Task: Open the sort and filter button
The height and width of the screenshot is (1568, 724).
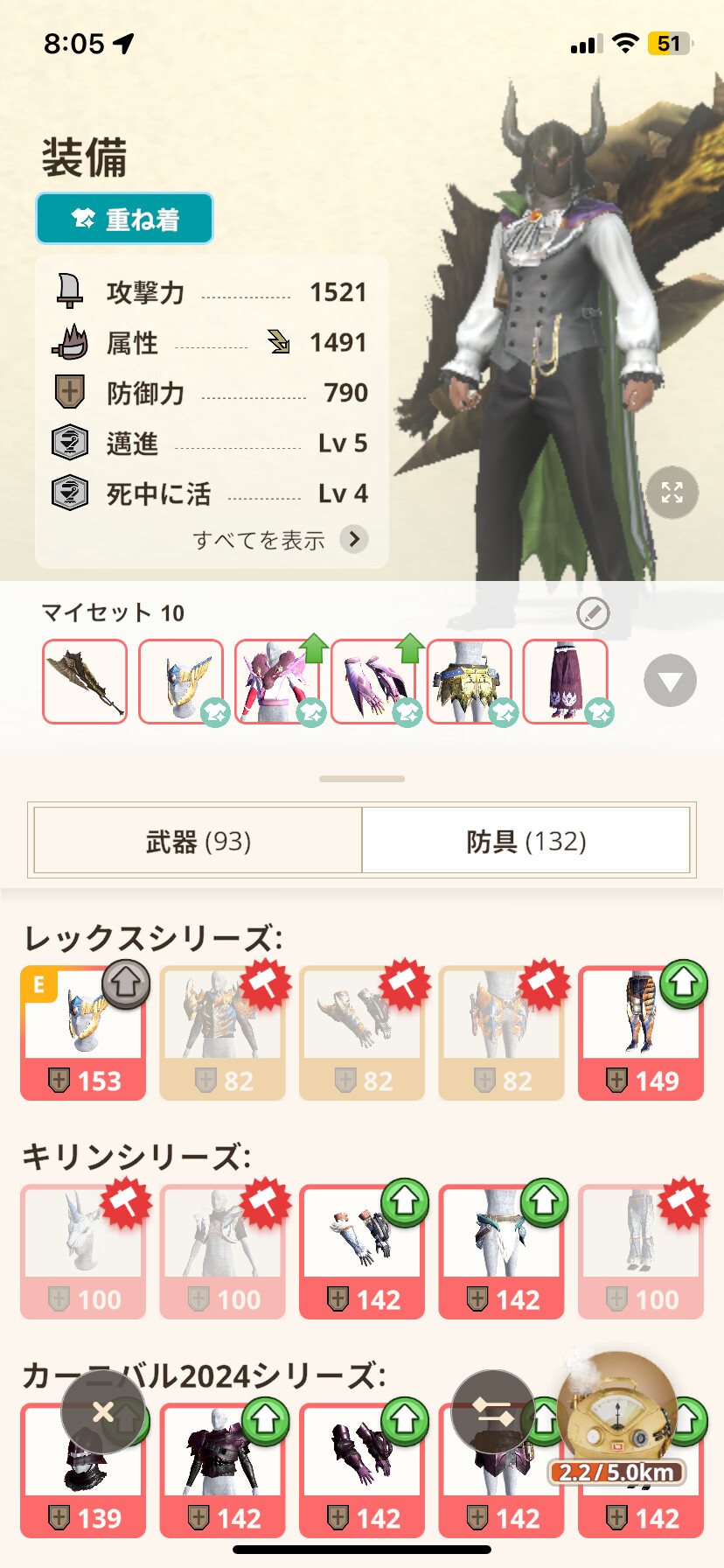Action: 492,1411
